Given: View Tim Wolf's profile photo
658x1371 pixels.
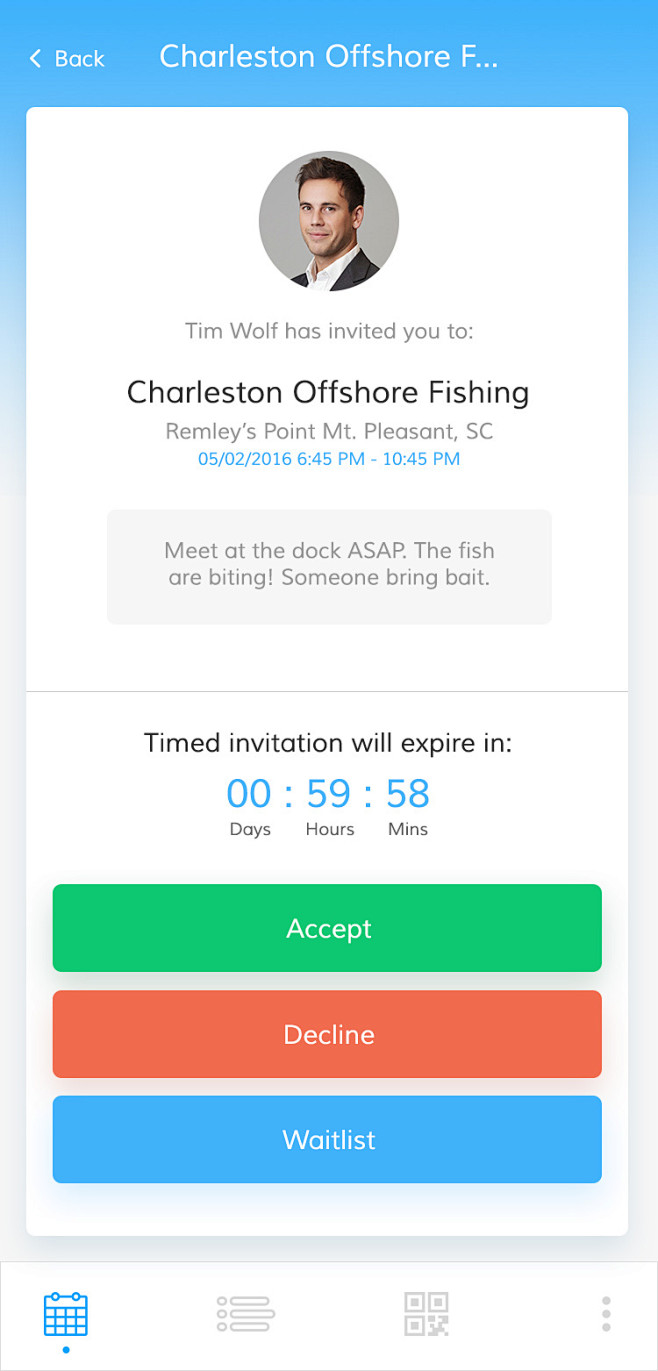Looking at the screenshot, I should point(329,221).
